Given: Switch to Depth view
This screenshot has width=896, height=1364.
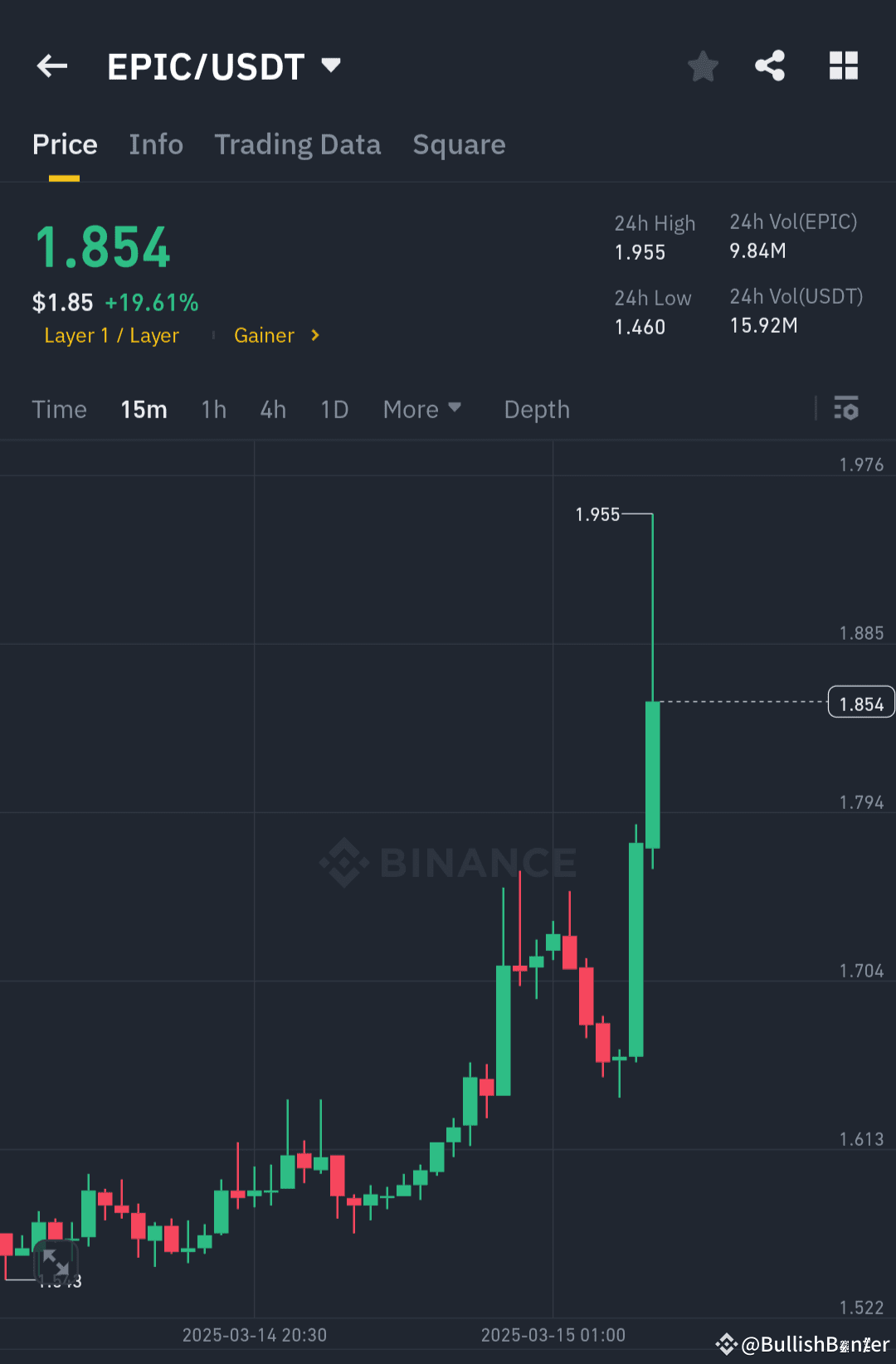Looking at the screenshot, I should pyautogui.click(x=536, y=408).
